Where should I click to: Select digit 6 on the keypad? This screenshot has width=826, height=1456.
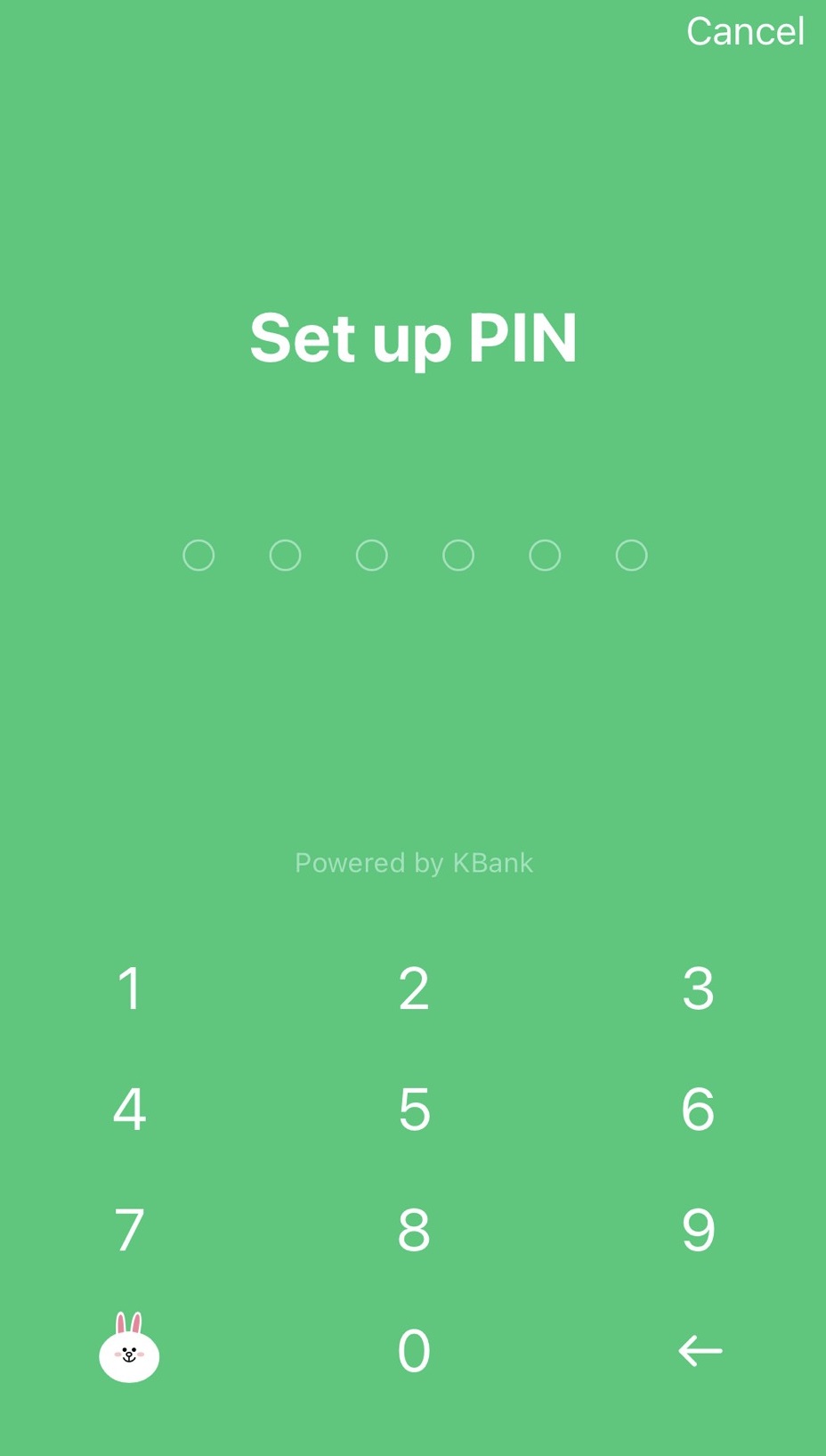[698, 1110]
